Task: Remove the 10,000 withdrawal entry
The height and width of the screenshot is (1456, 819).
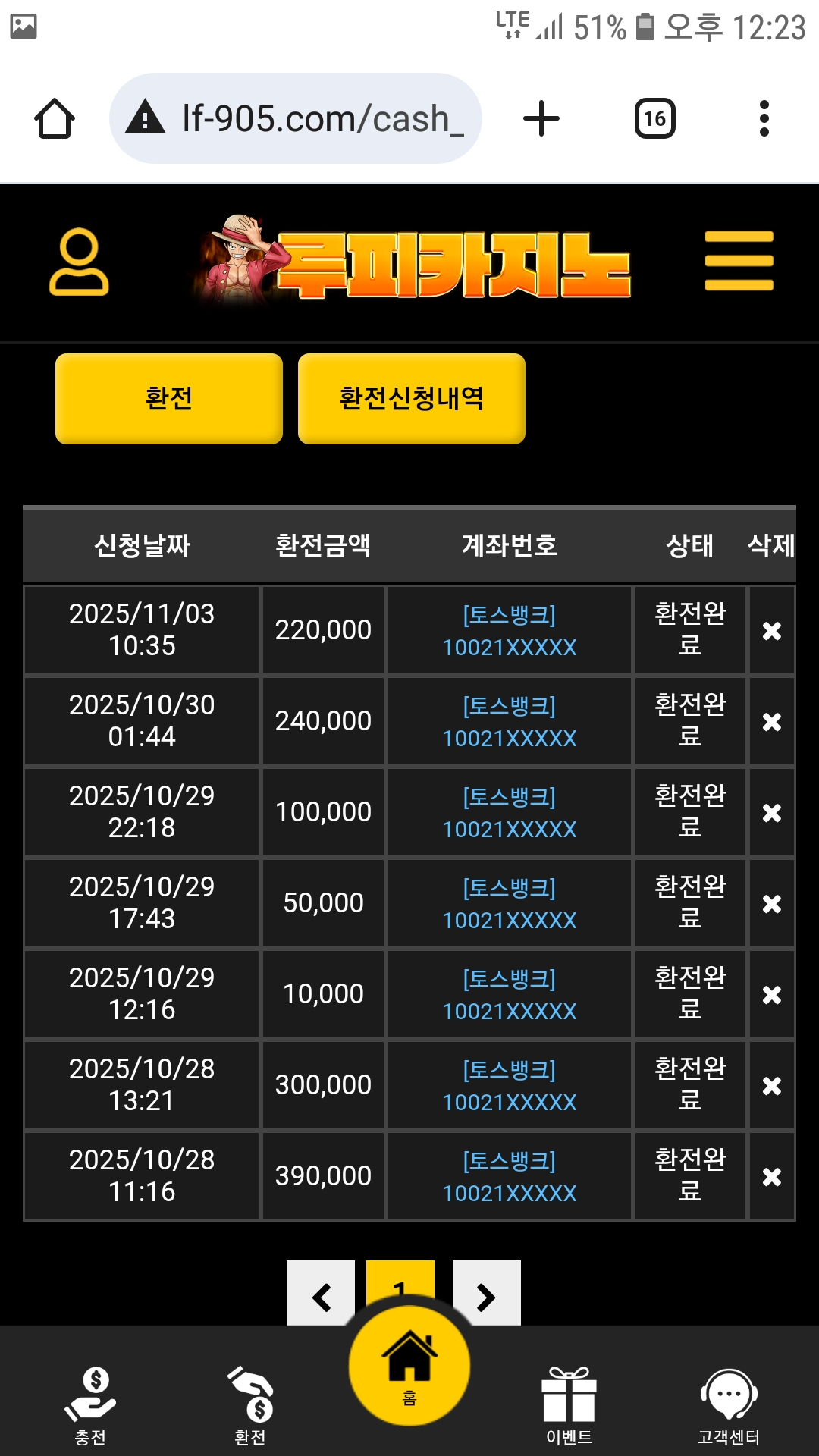Action: click(x=771, y=995)
